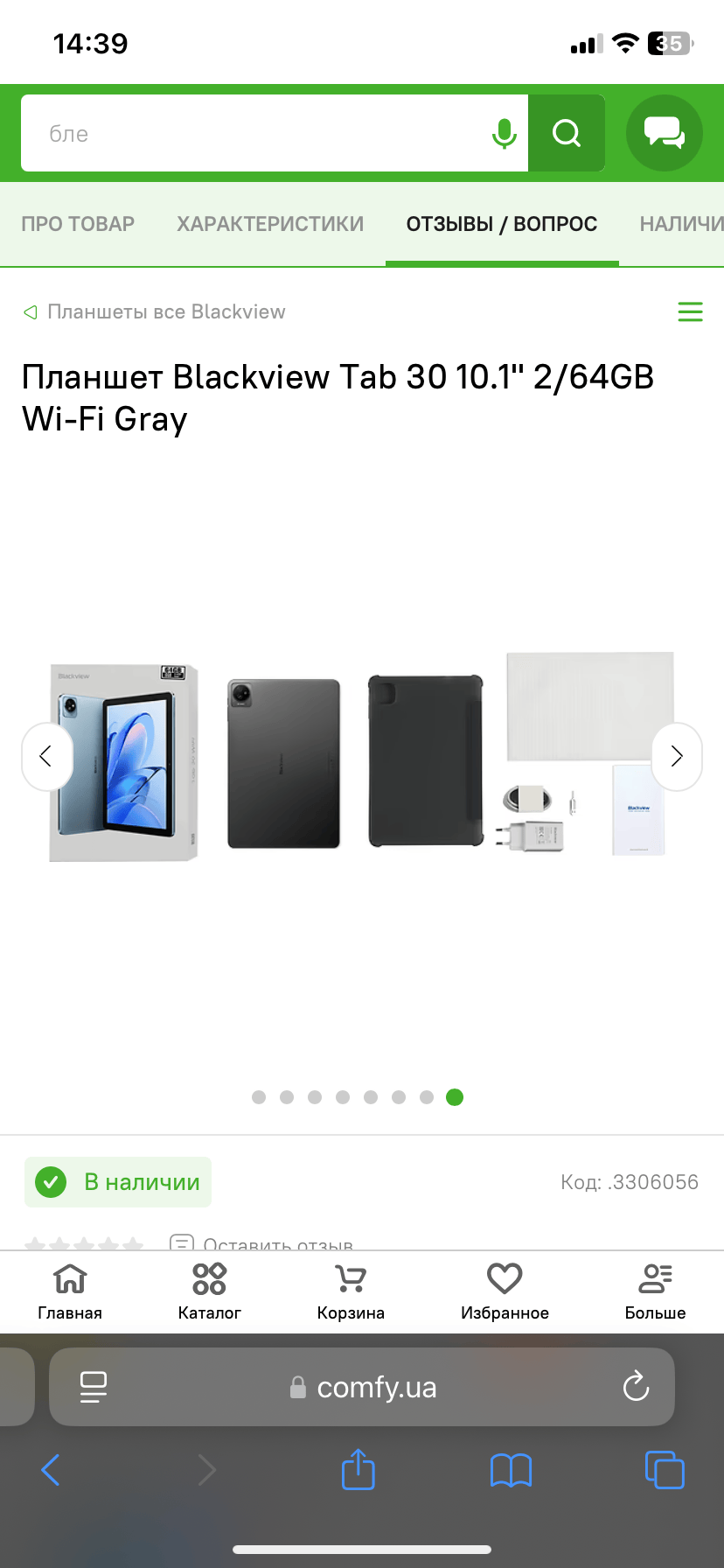Open the support chat icon
Image resolution: width=724 pixels, height=1568 pixels.
(665, 134)
